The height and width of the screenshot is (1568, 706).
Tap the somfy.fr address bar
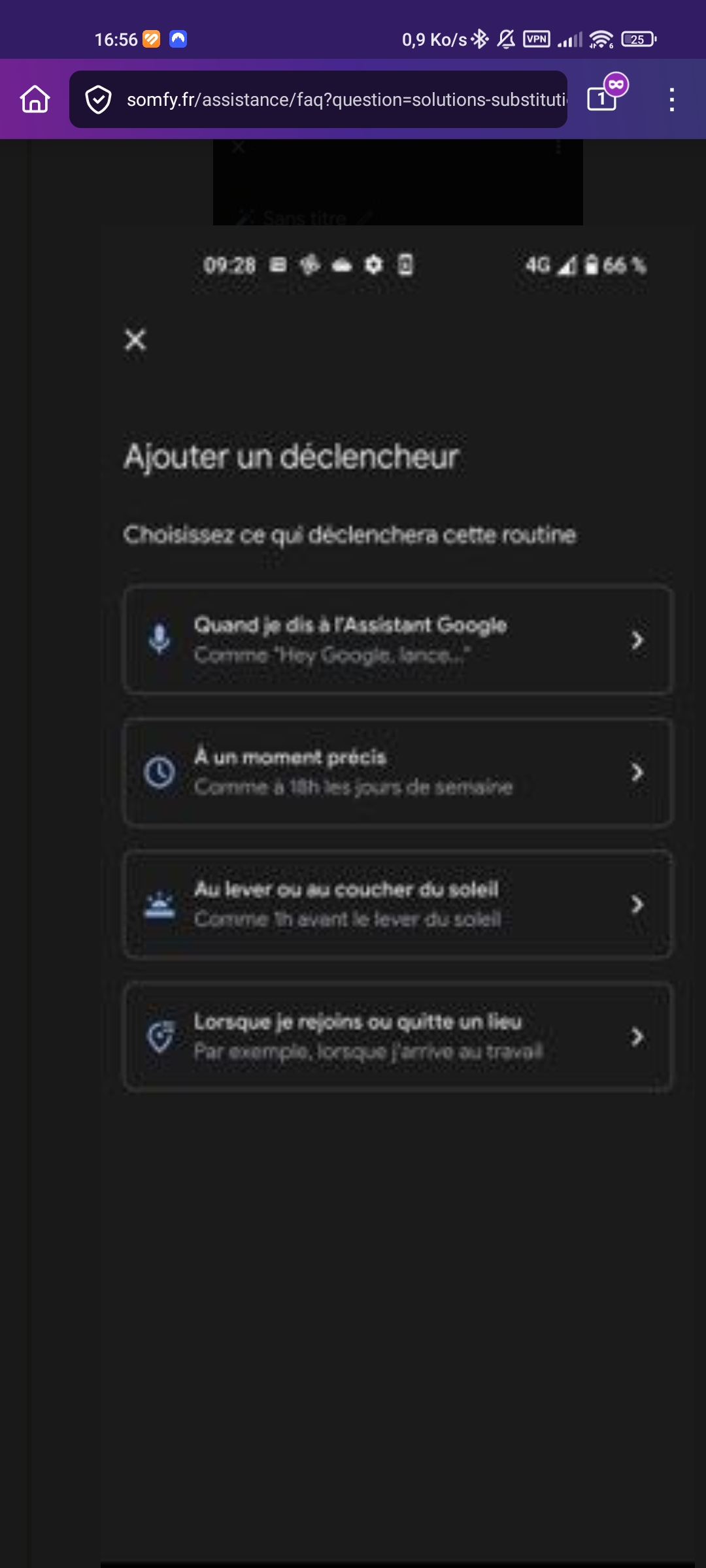(x=346, y=99)
